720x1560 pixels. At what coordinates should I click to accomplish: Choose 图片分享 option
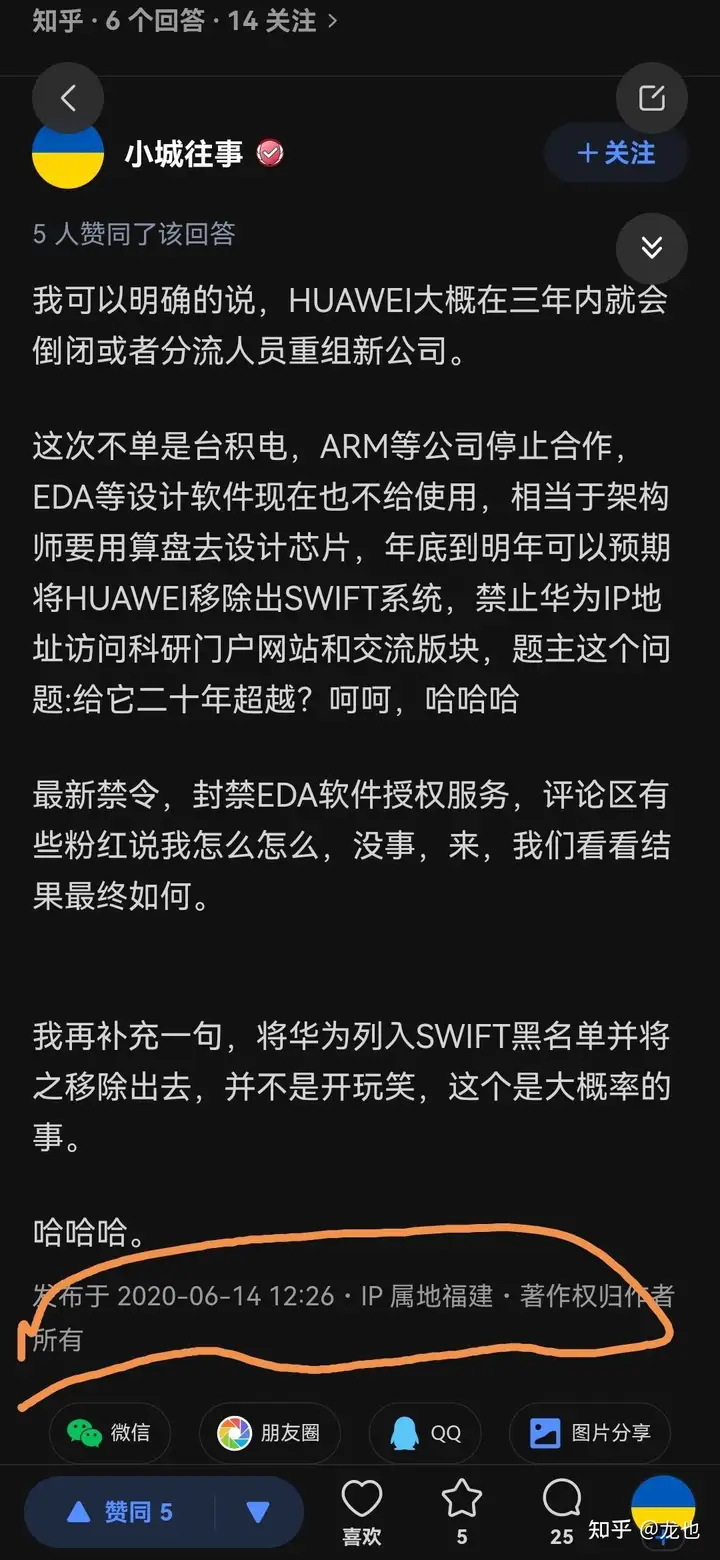(590, 1432)
